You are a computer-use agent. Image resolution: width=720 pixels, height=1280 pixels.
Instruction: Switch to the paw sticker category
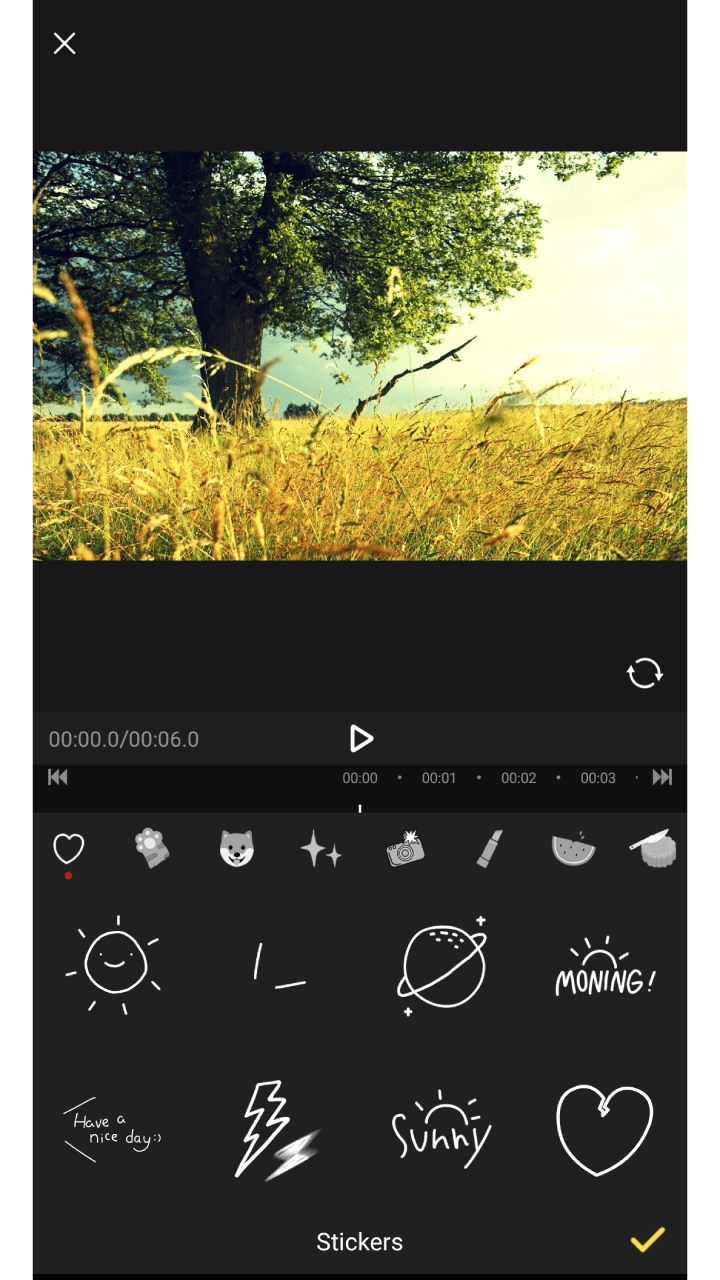[152, 849]
